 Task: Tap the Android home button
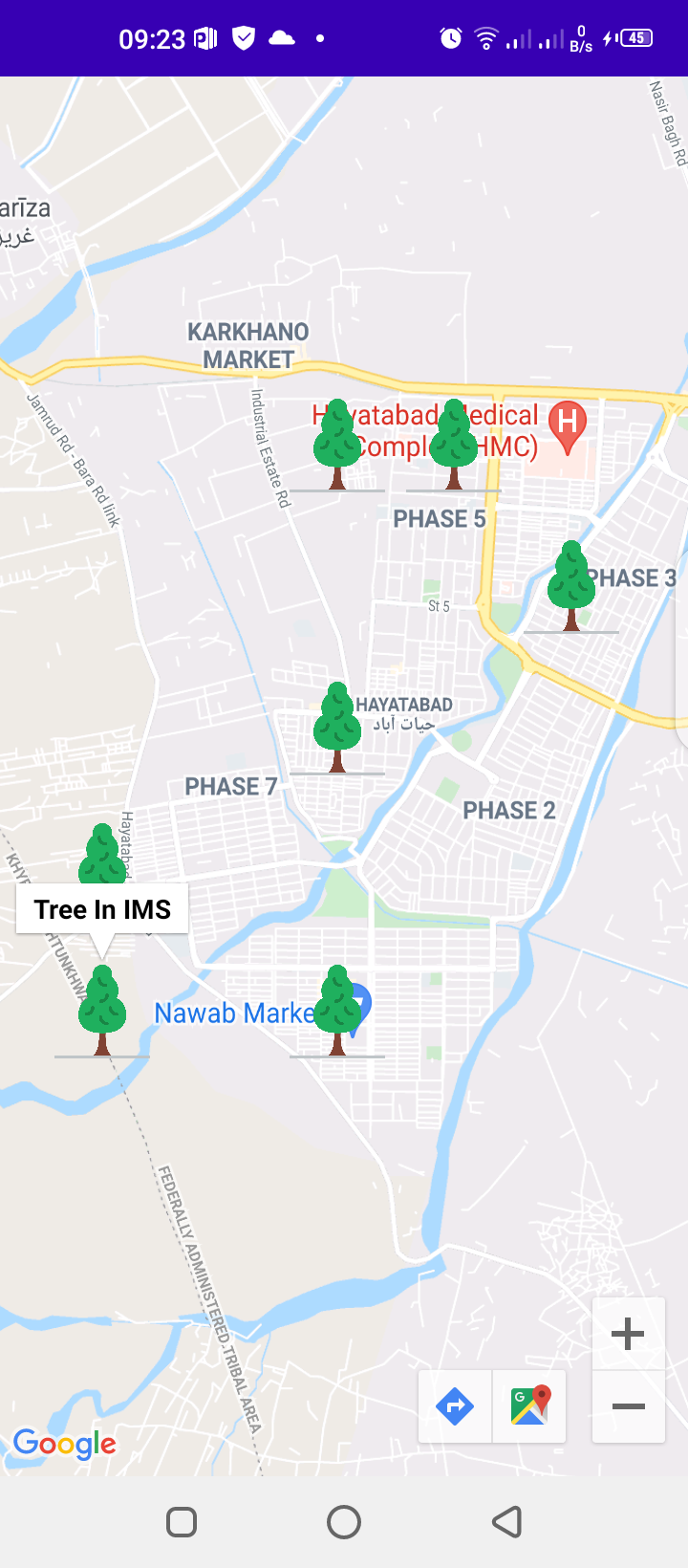(344, 1521)
